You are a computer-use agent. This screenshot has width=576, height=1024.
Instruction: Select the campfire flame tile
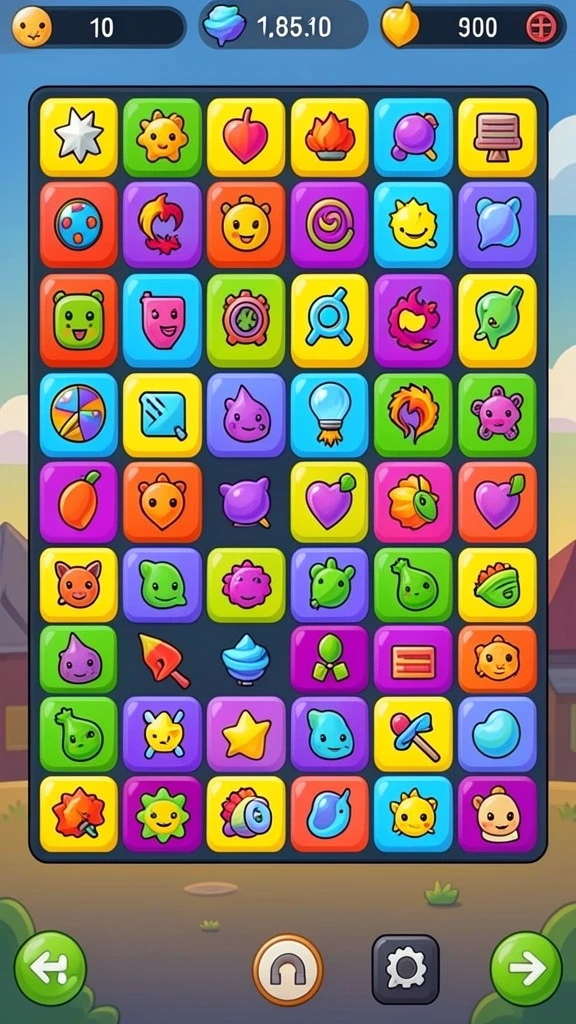[x=330, y=137]
